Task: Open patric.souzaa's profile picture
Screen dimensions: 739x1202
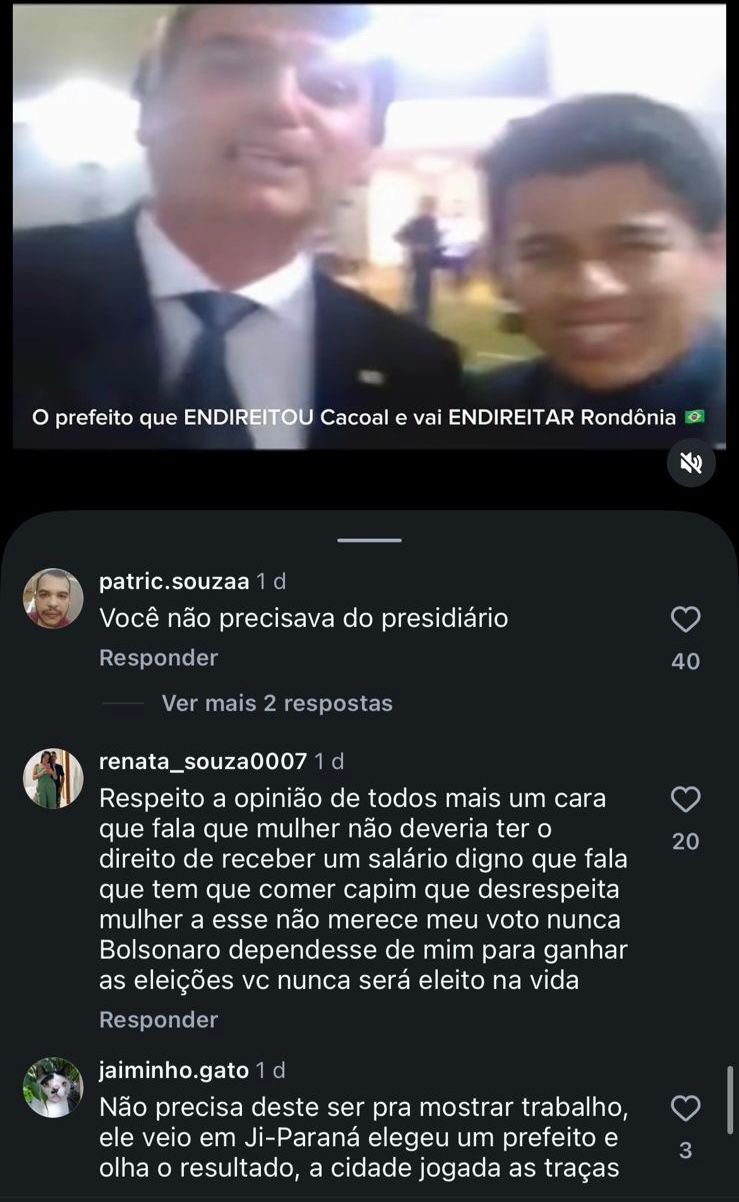Action: pyautogui.click(x=53, y=598)
